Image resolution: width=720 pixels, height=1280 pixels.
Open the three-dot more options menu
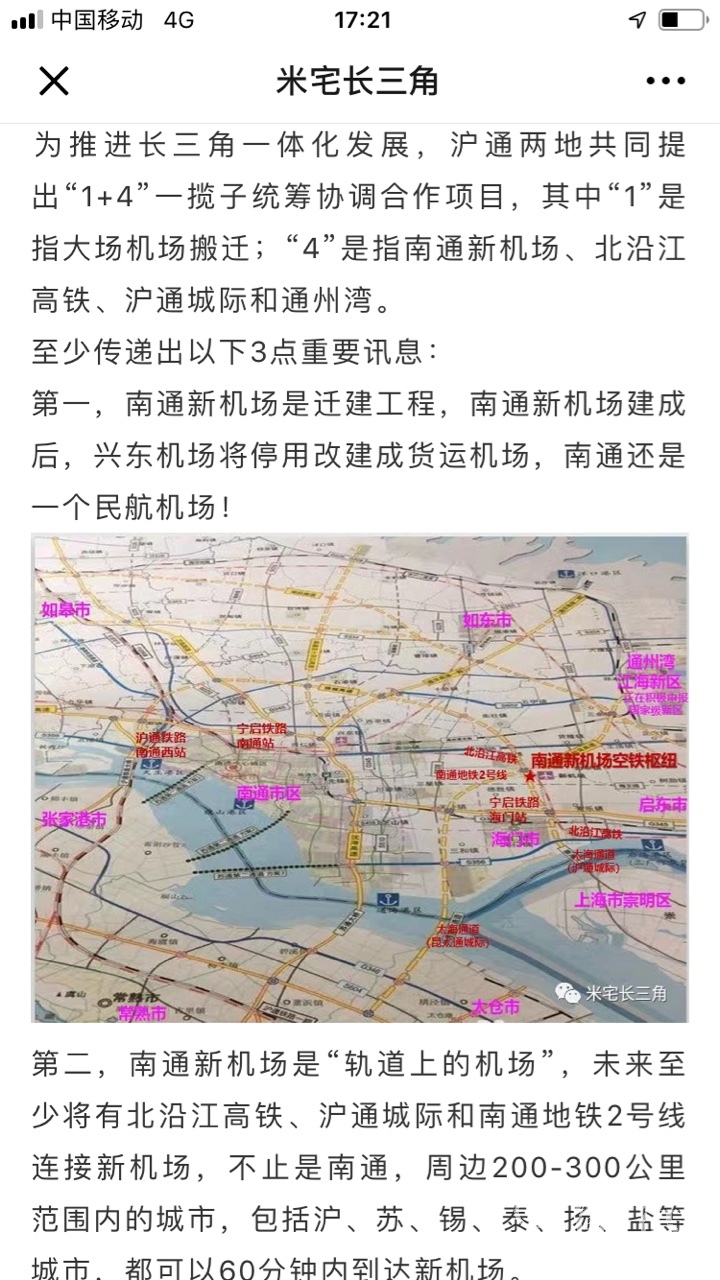click(665, 81)
